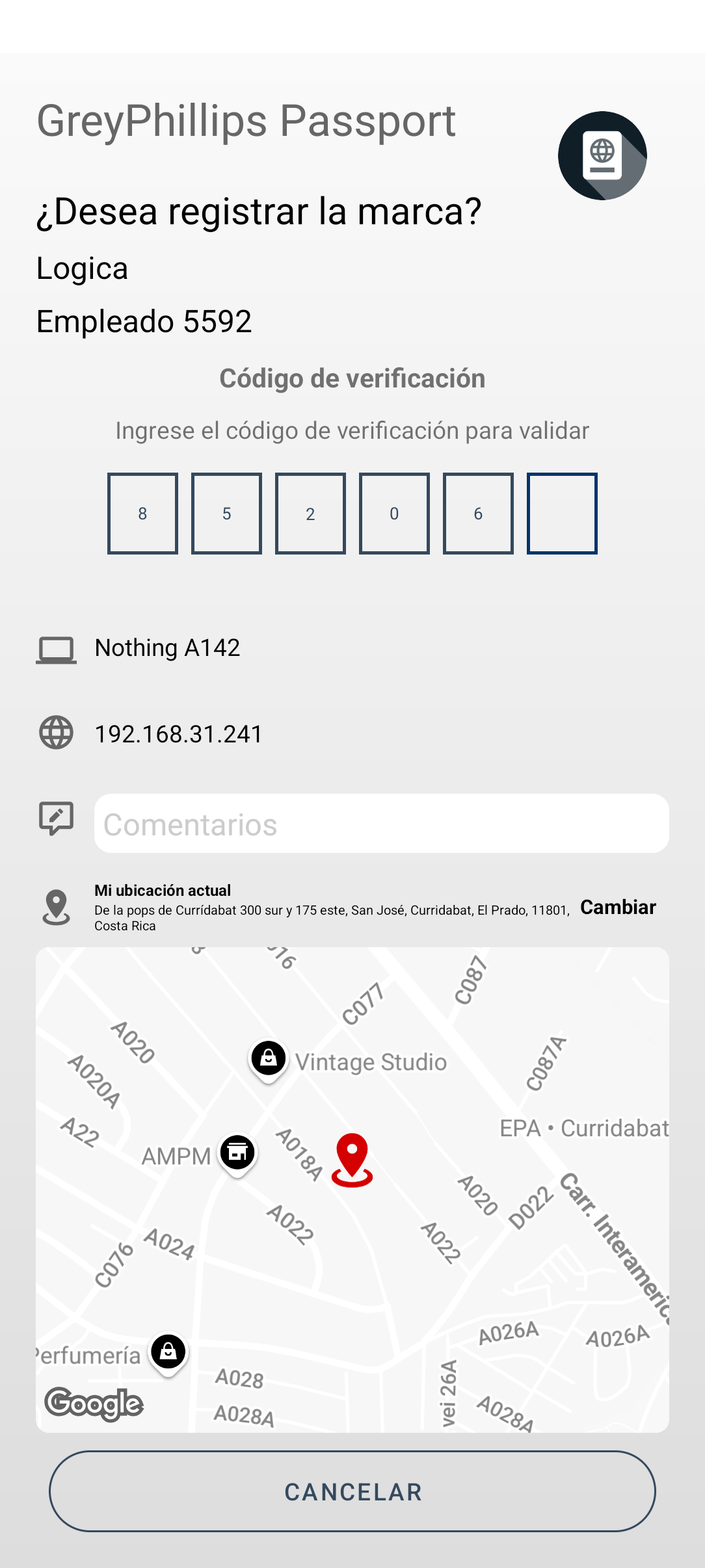
Task: Select the code box containing 0
Action: (x=394, y=514)
